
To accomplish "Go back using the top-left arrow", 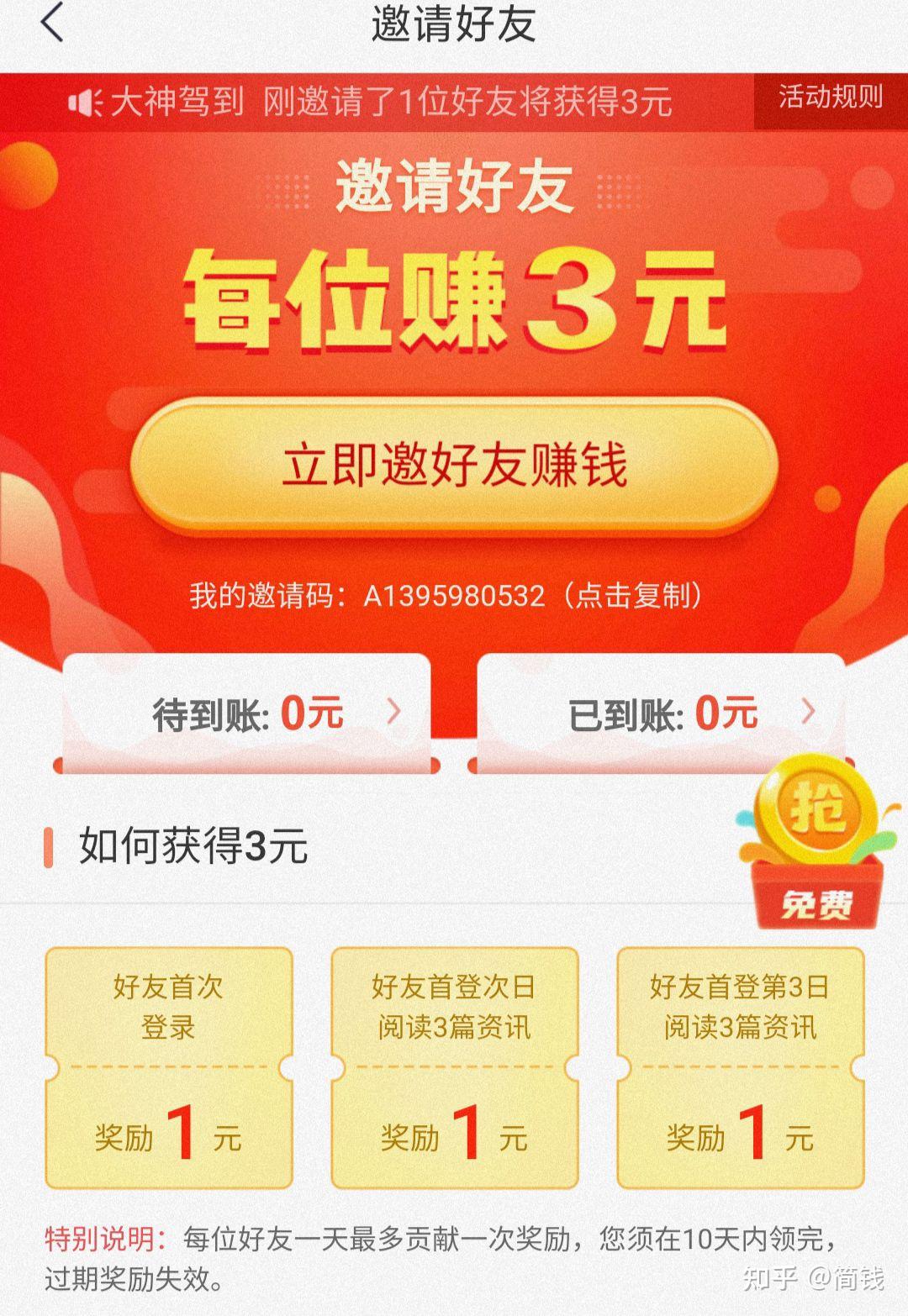I will click(52, 23).
